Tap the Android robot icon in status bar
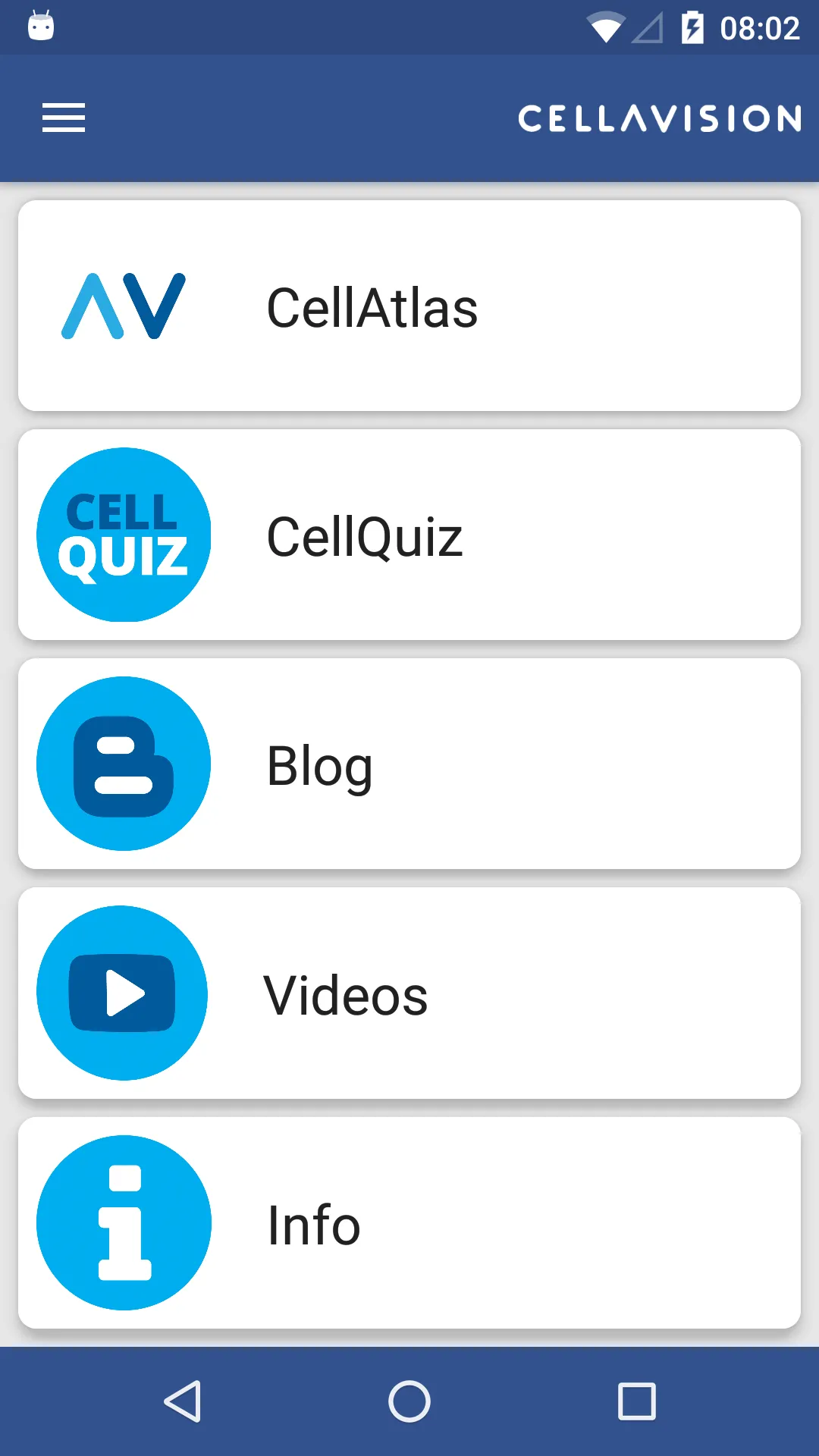The image size is (819, 1456). coord(42,27)
